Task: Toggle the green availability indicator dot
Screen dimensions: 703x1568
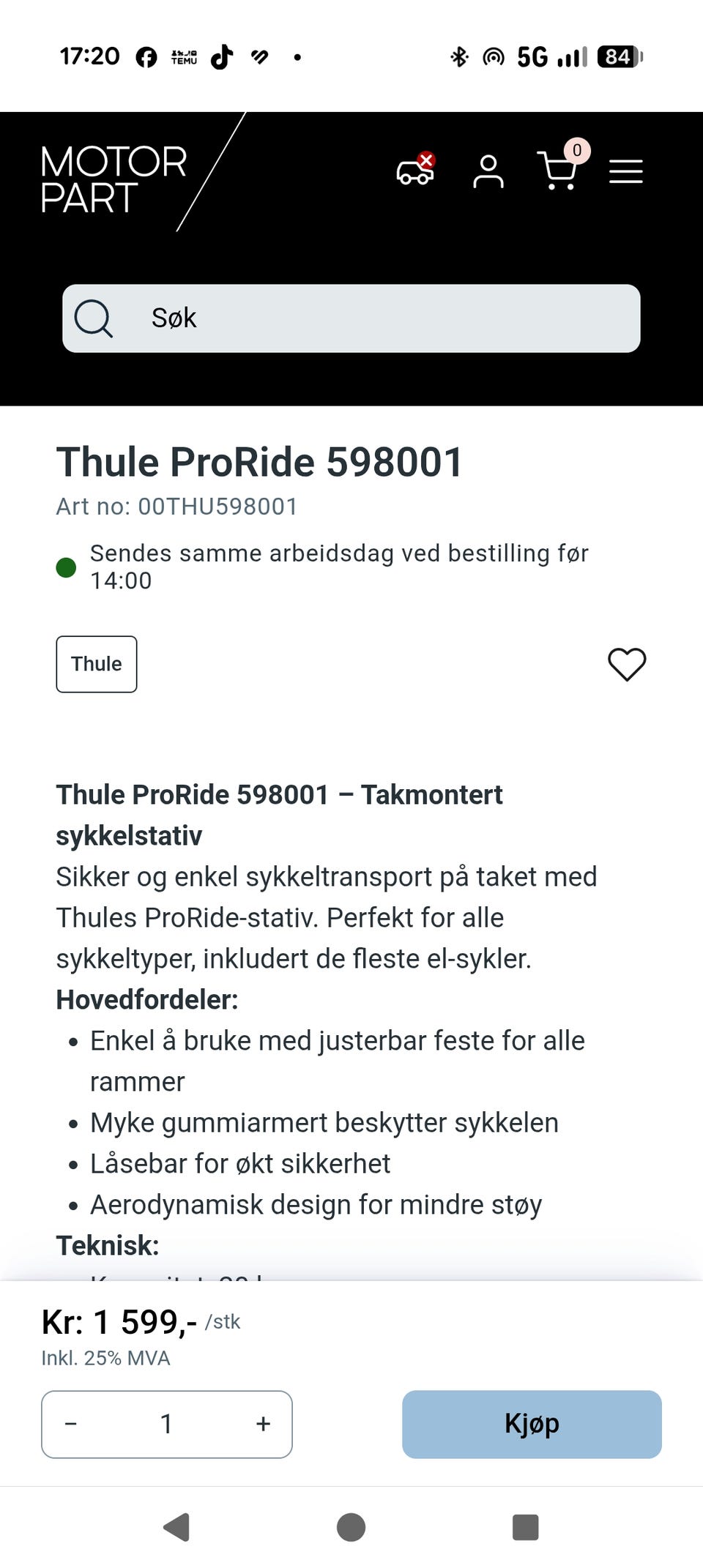Action: coord(66,567)
